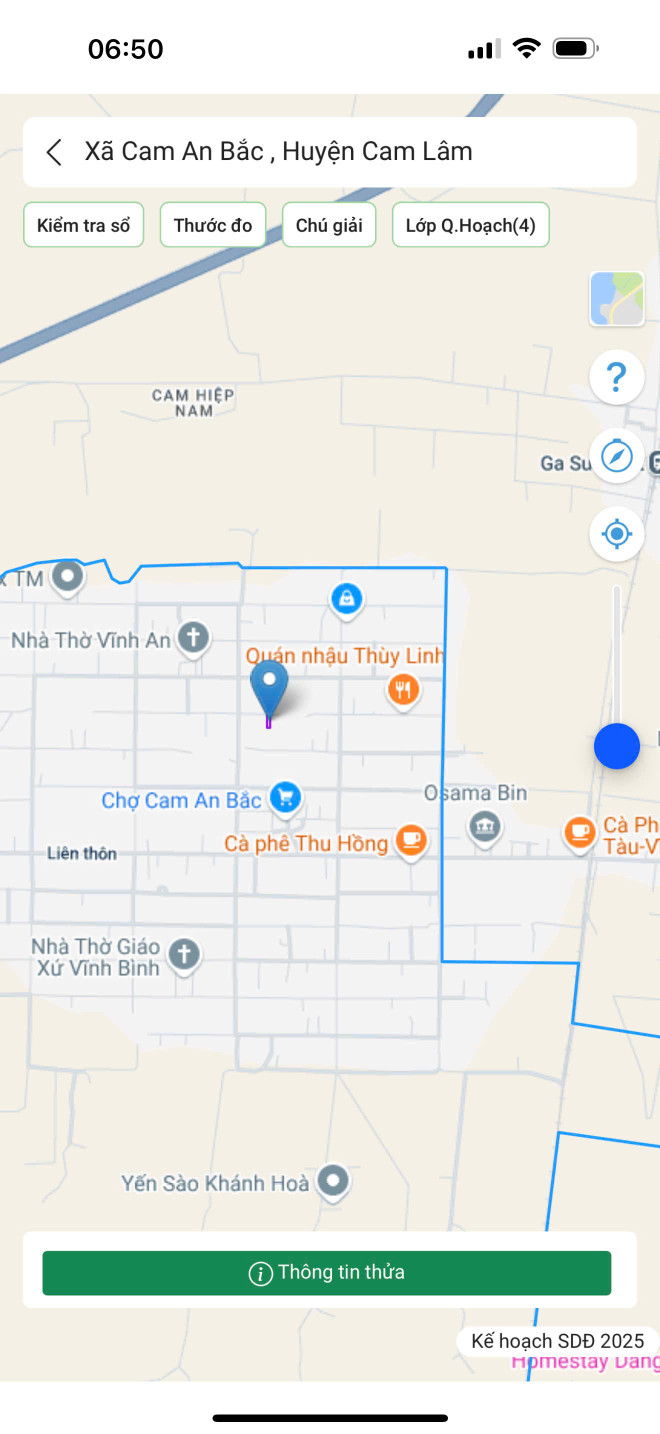
Task: Open Yến Sào Khánh Hoà marker
Action: coord(332,1182)
